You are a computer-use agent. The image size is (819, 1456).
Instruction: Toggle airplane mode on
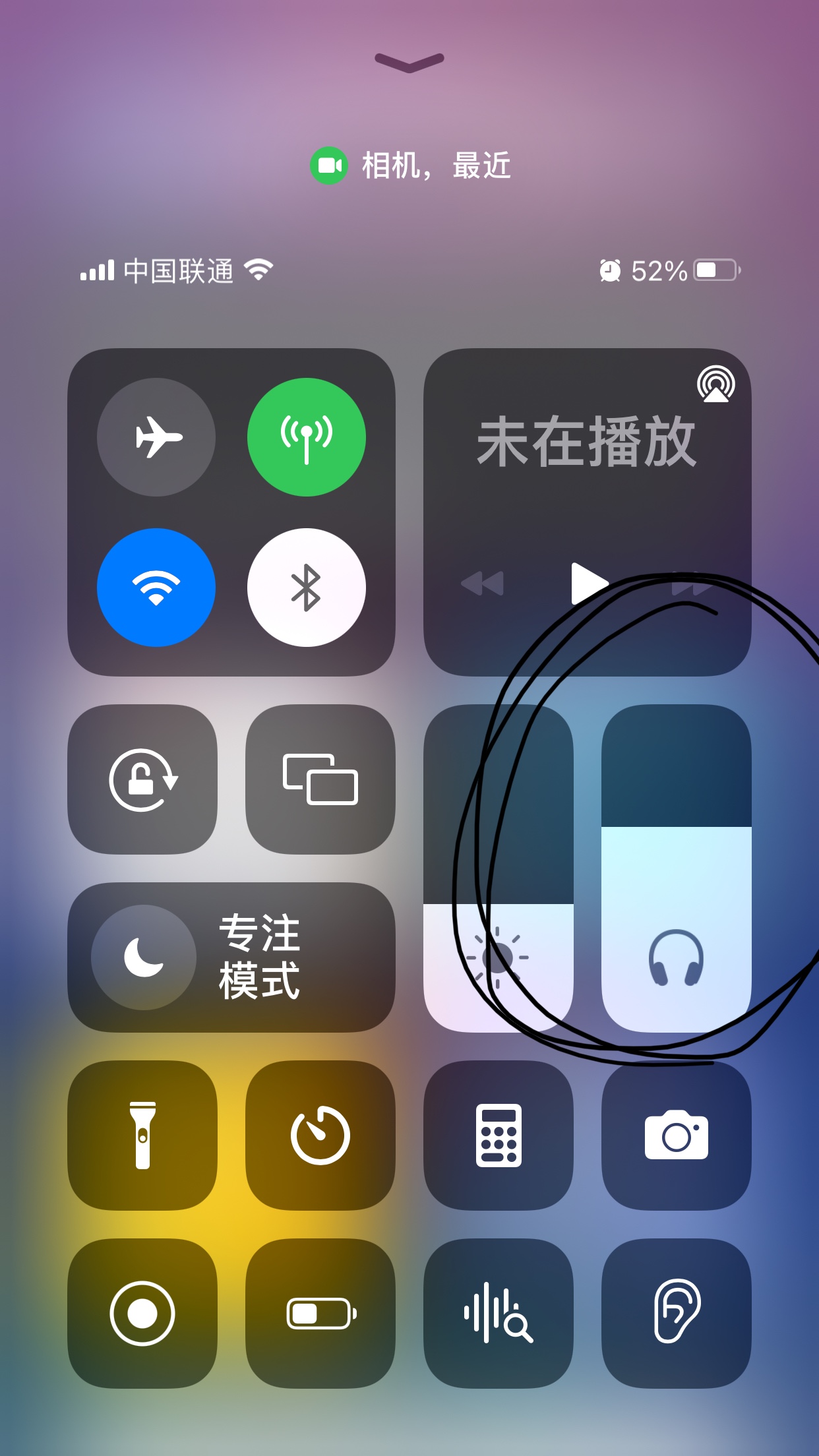[x=156, y=437]
